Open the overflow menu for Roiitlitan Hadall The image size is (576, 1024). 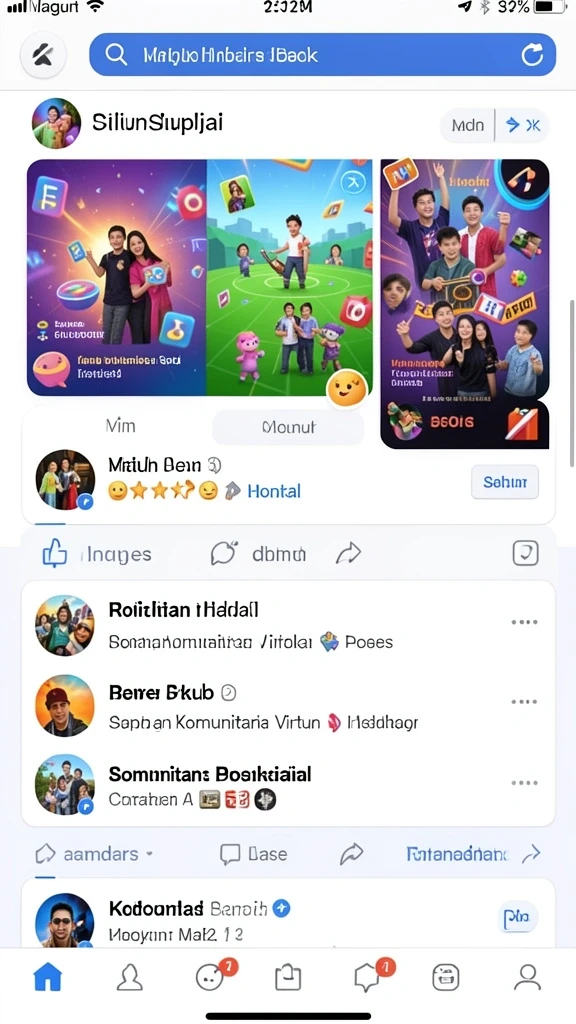[x=524, y=622]
